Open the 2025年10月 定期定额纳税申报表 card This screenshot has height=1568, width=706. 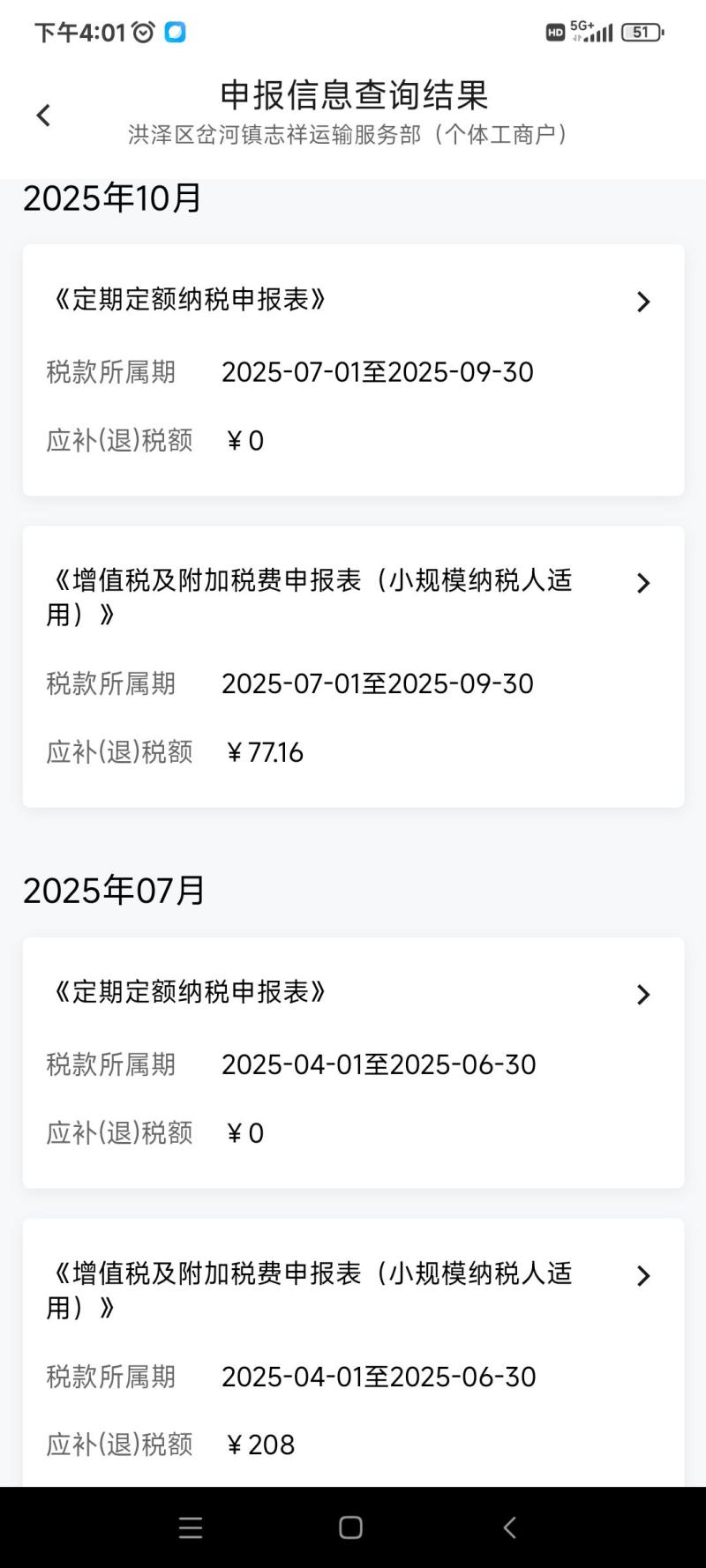click(353, 370)
